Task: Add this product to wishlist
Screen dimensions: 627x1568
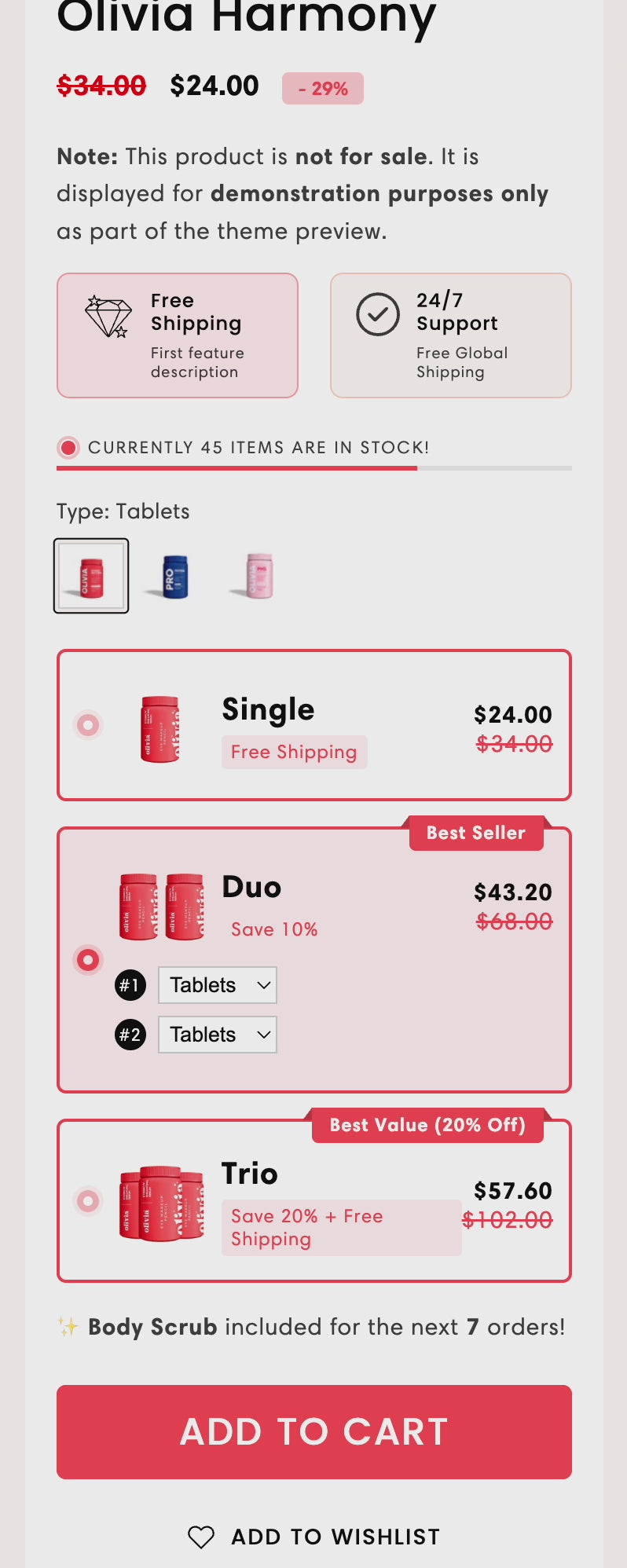Action: pos(314,1537)
